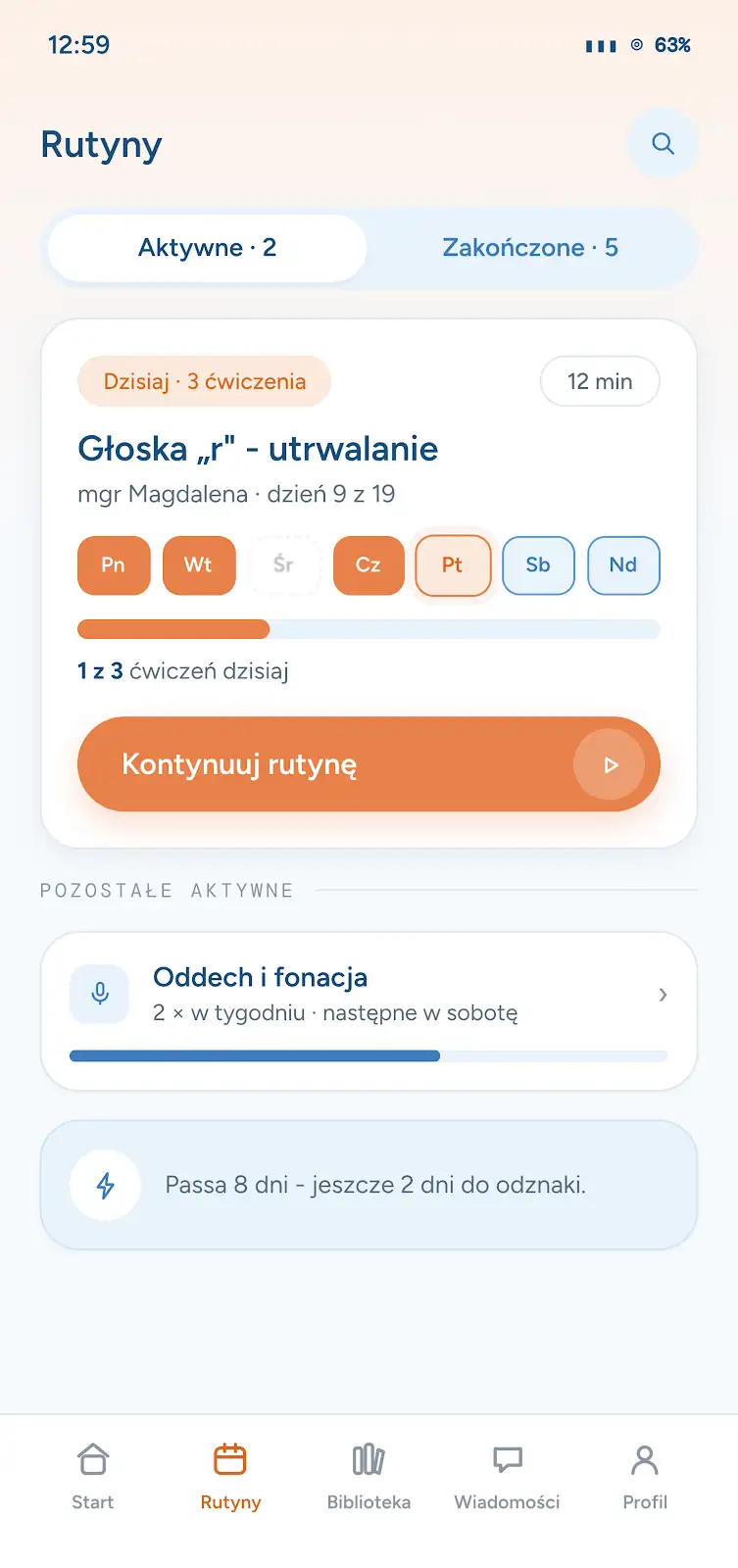Select the Aktywne tab
Image resolution: width=738 pixels, height=1568 pixels.
pyautogui.click(x=207, y=248)
